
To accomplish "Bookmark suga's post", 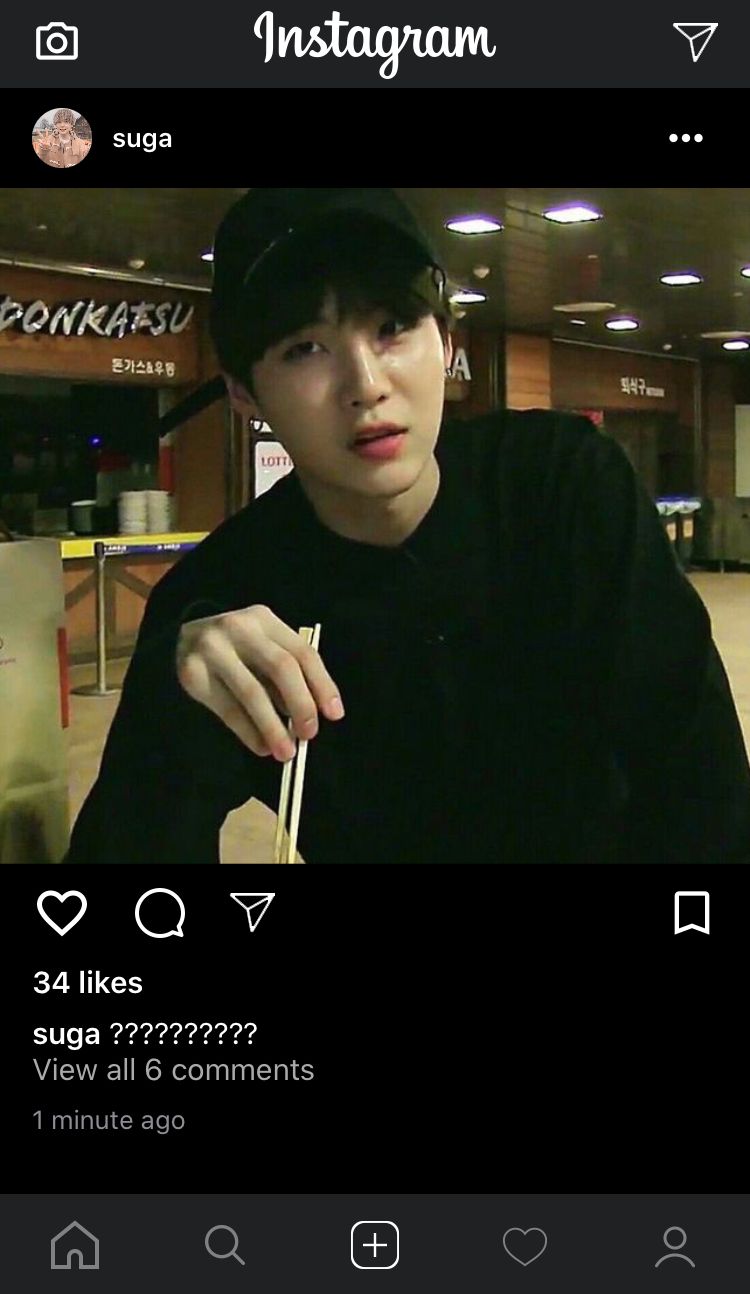I will 692,913.
